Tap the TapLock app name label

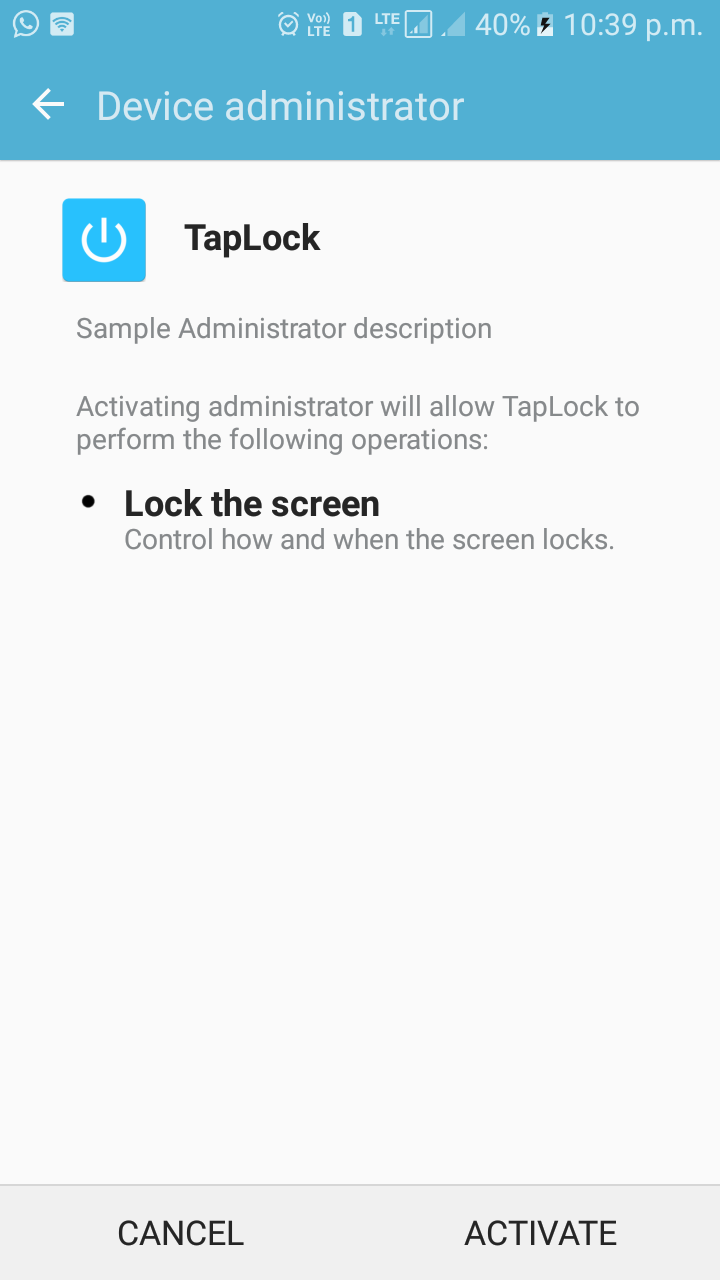[252, 238]
